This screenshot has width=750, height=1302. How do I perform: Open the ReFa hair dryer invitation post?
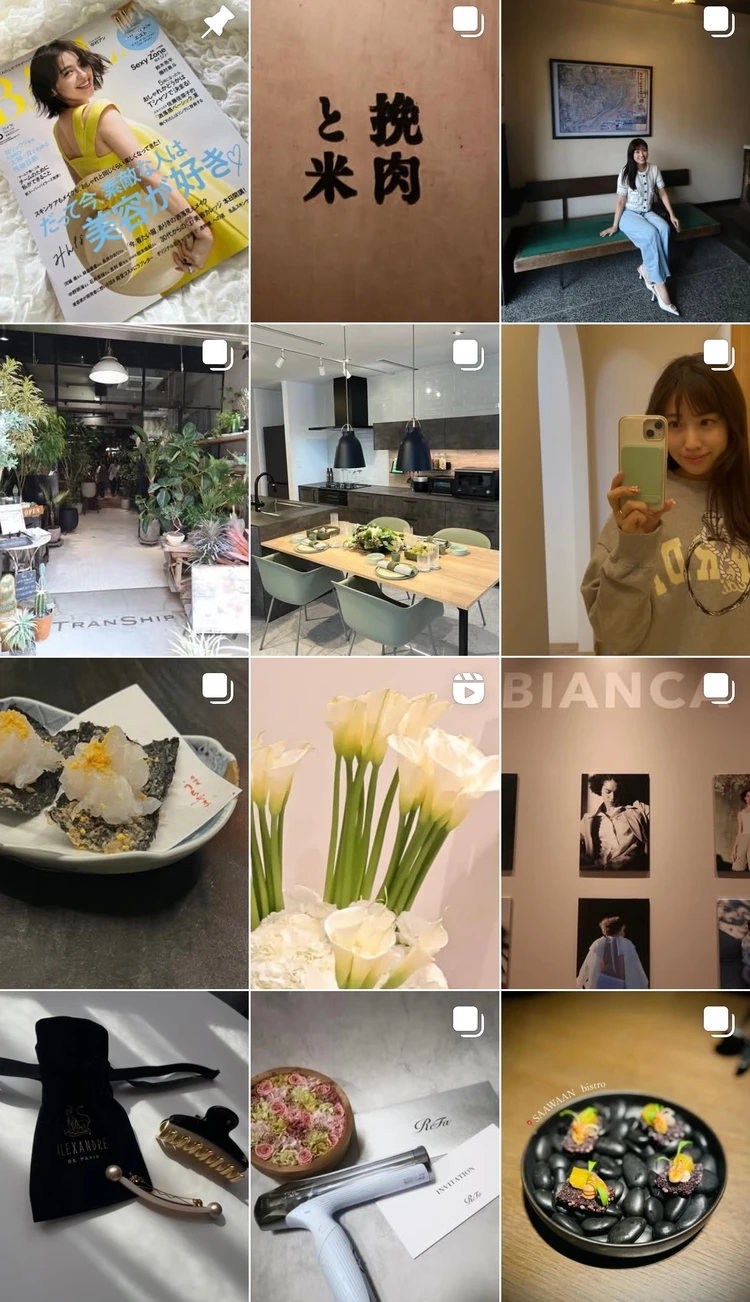coord(375,1146)
